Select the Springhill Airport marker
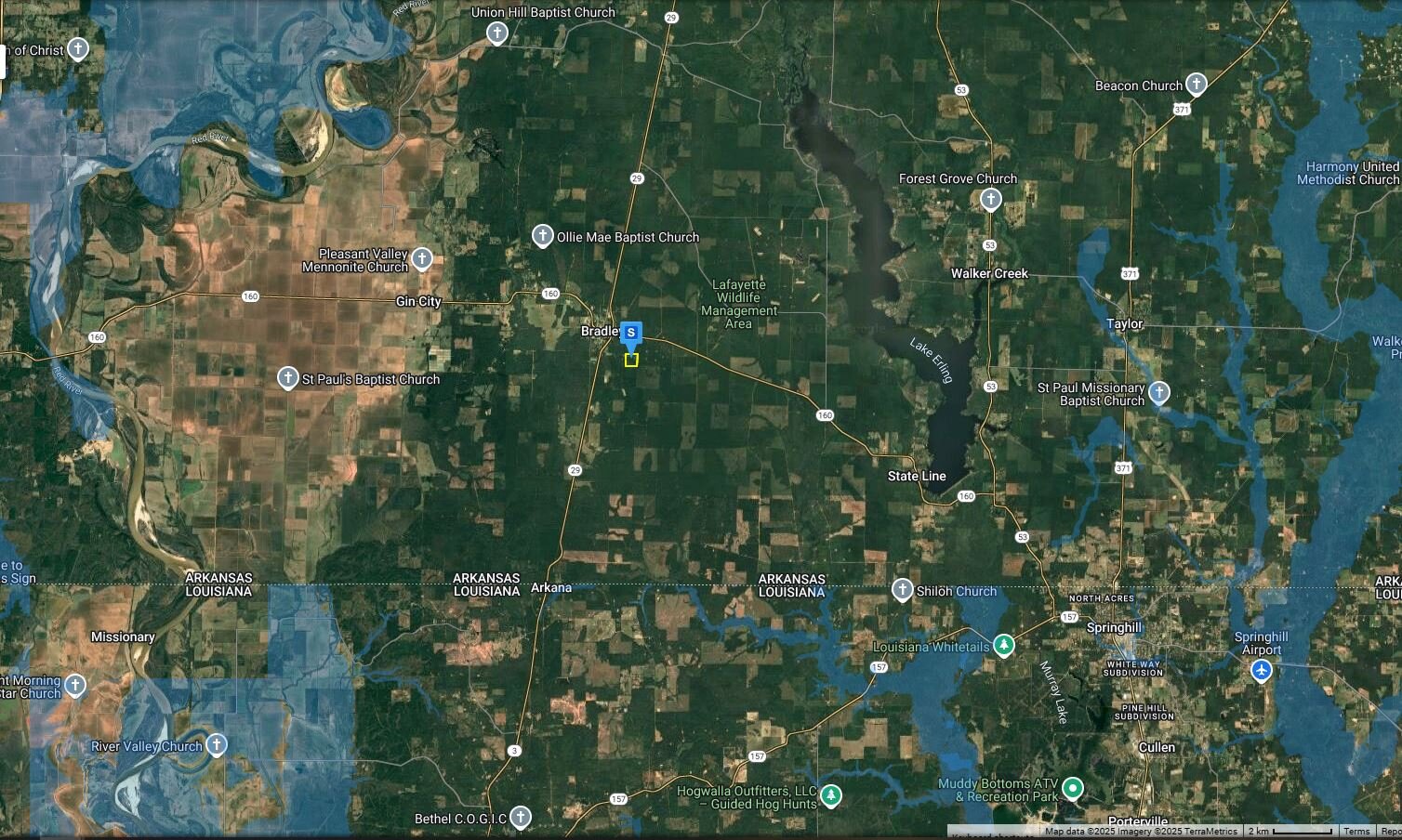The height and width of the screenshot is (840, 1402). tap(1261, 670)
